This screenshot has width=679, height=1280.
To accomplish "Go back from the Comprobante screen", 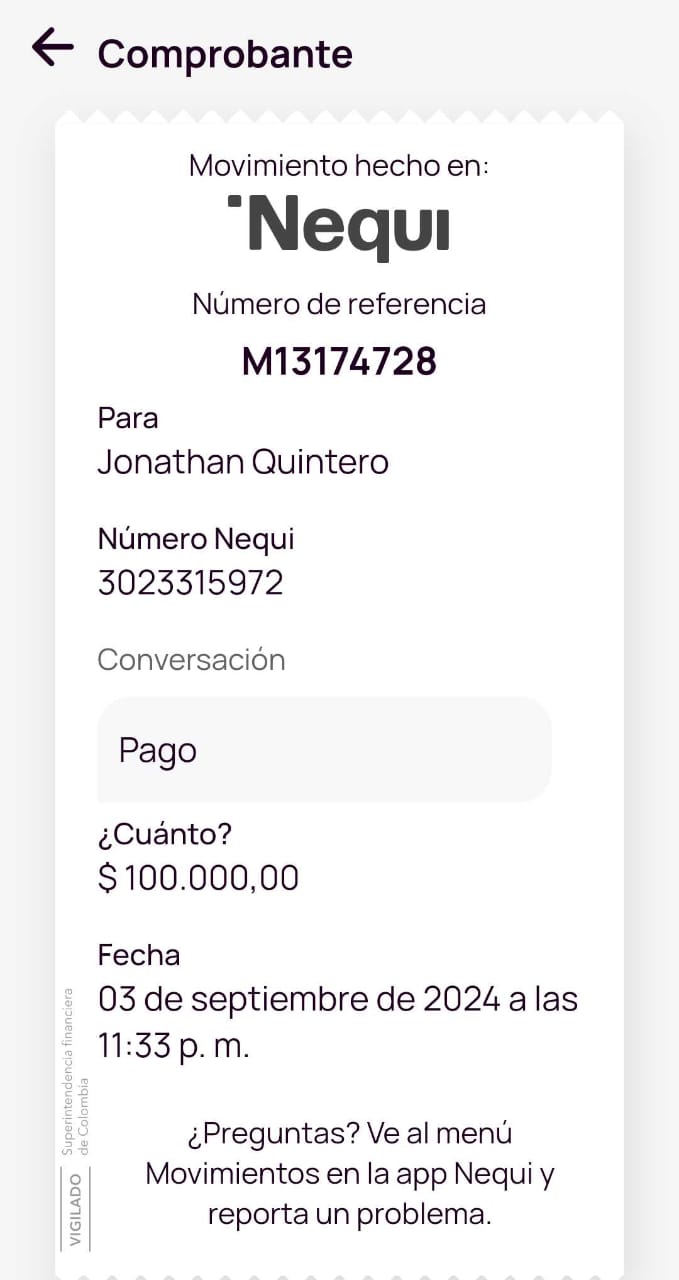I will click(53, 47).
